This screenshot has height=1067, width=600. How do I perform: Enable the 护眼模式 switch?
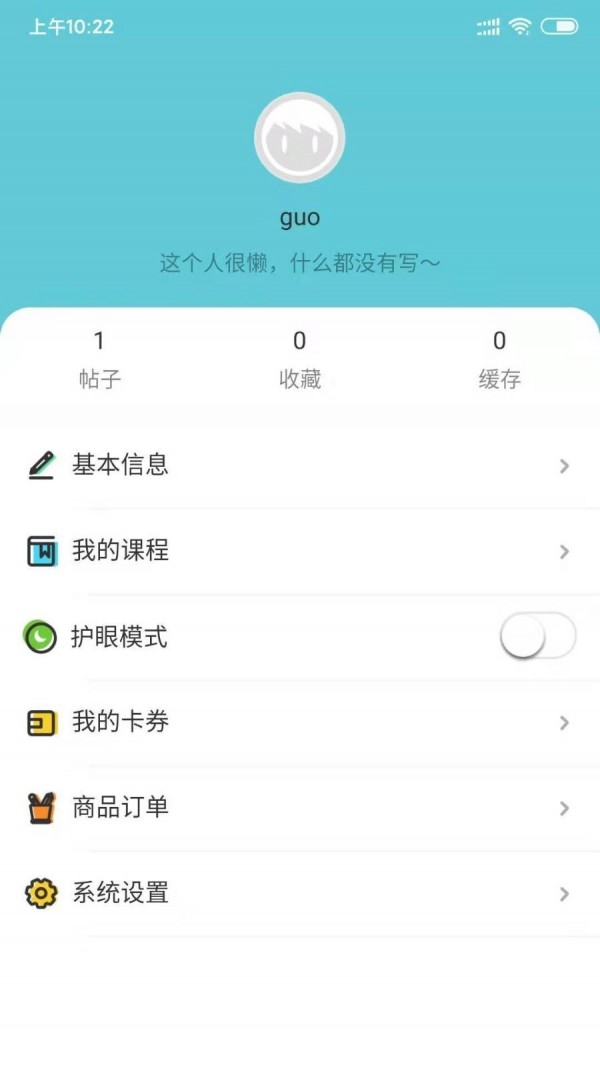click(537, 637)
